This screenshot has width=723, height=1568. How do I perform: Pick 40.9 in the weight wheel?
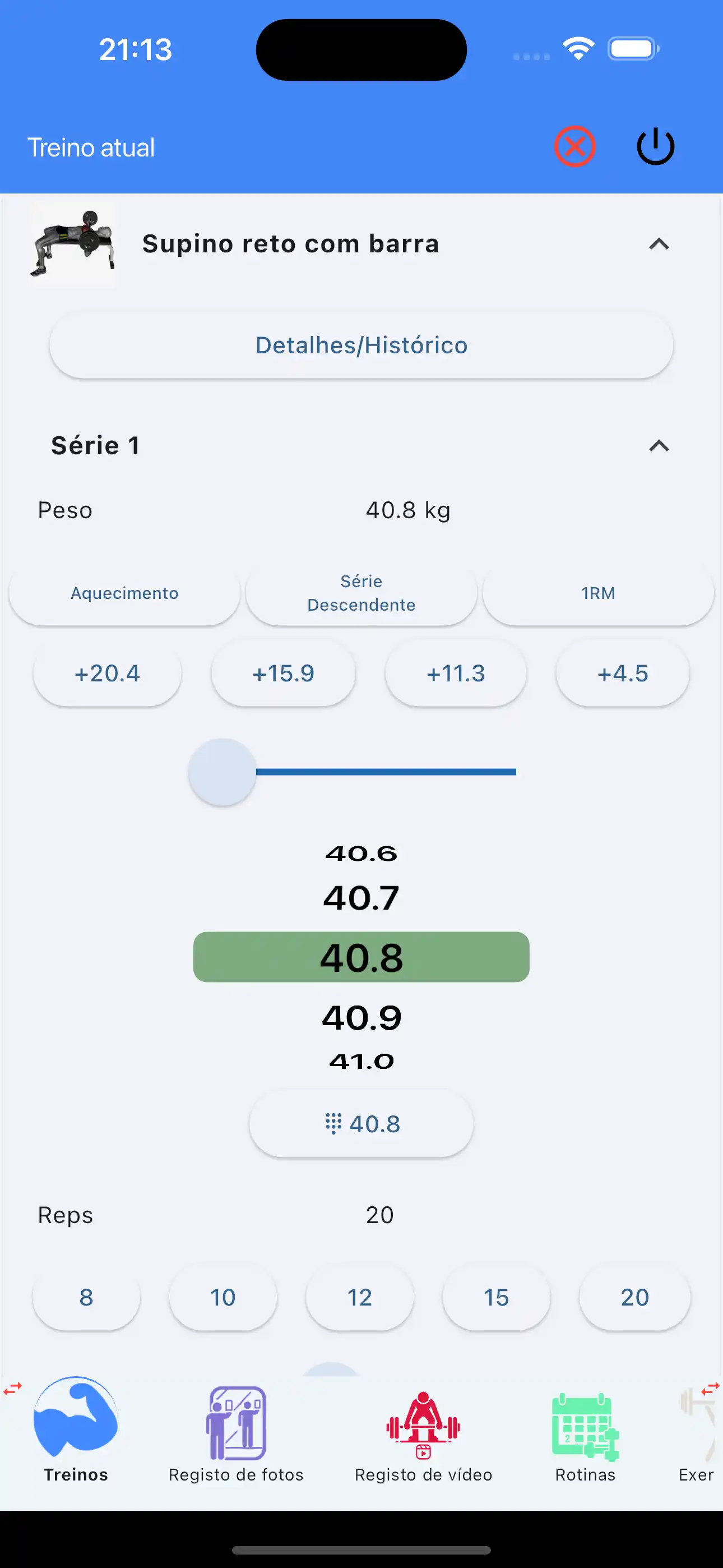361,1018
